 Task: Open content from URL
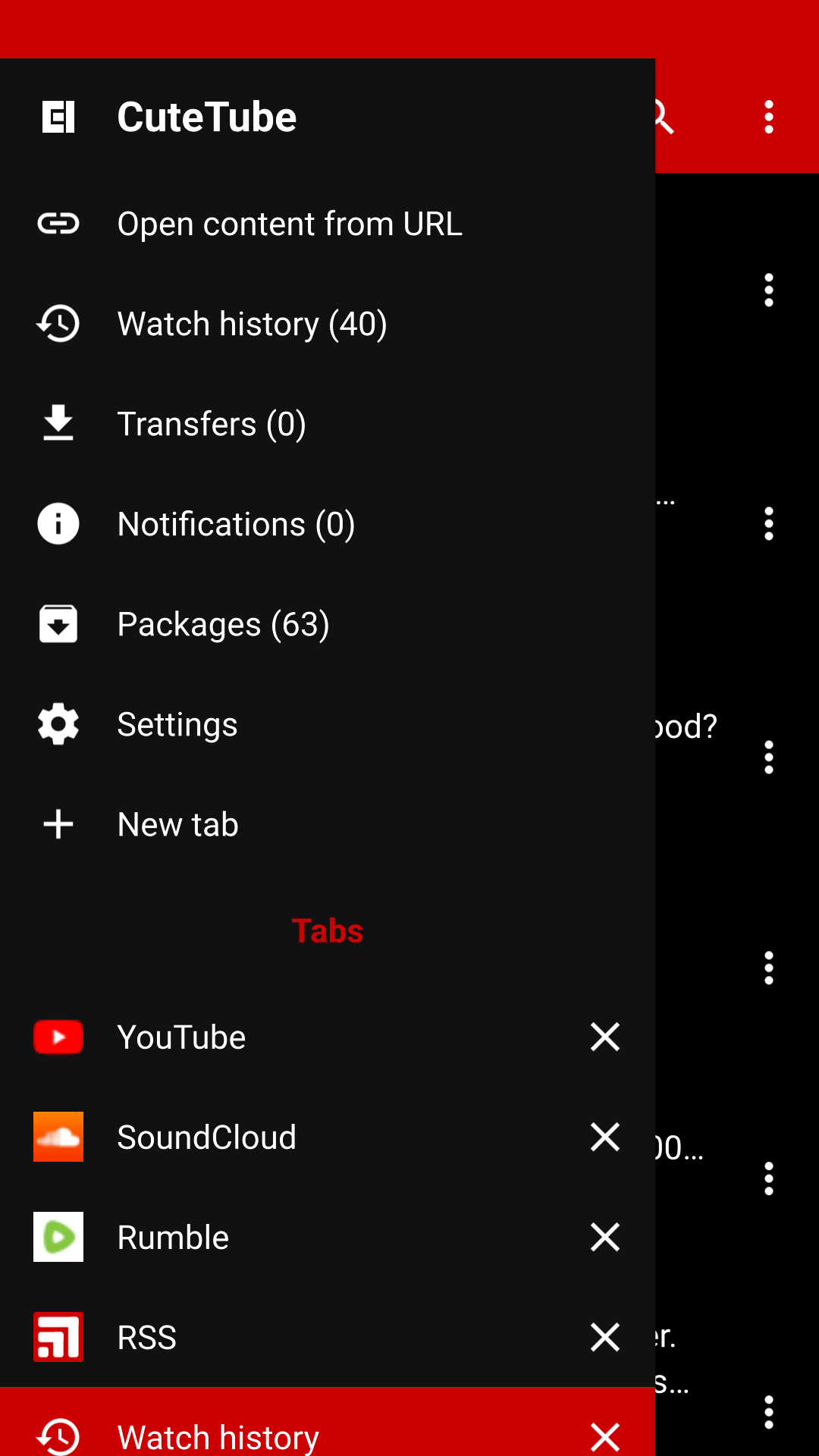(x=328, y=224)
